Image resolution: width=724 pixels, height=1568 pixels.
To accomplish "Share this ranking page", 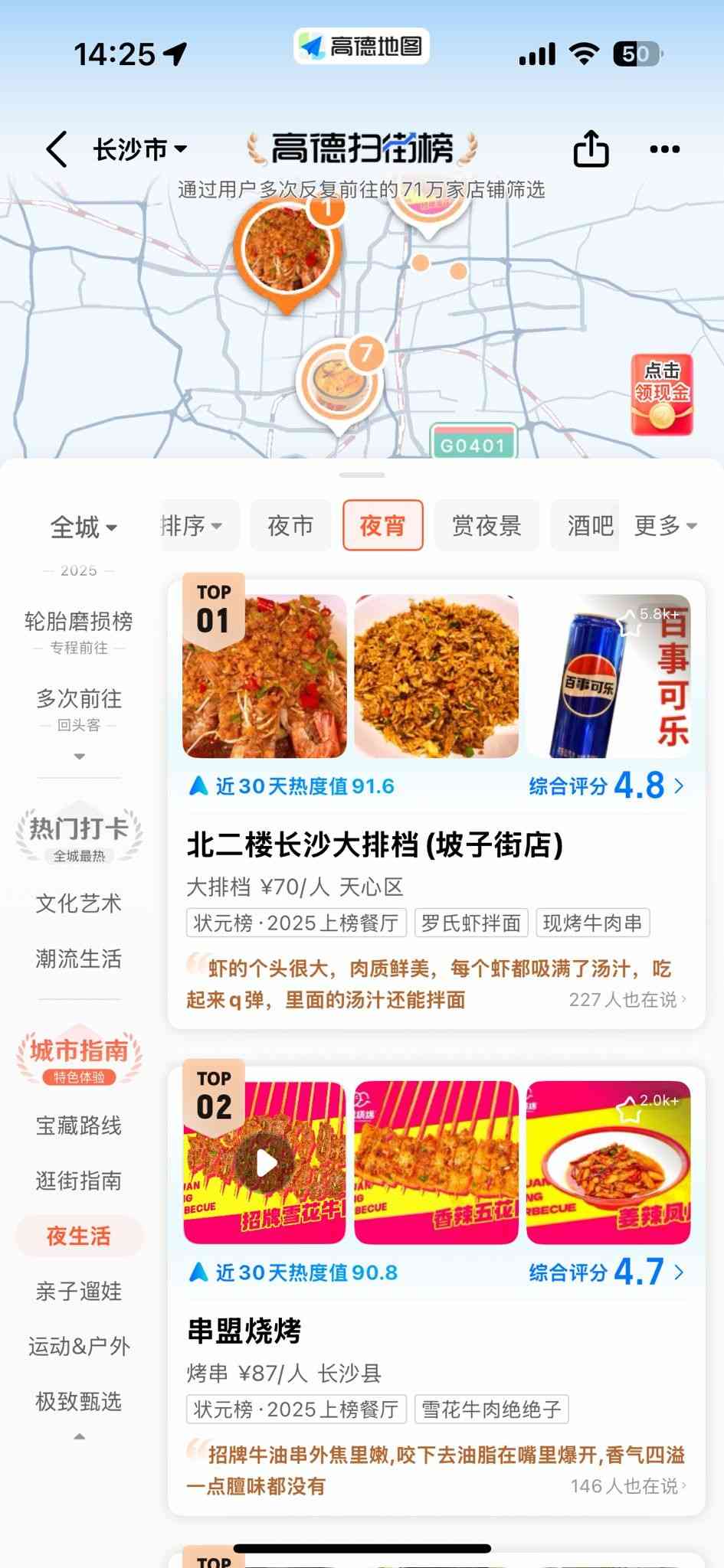I will [591, 149].
